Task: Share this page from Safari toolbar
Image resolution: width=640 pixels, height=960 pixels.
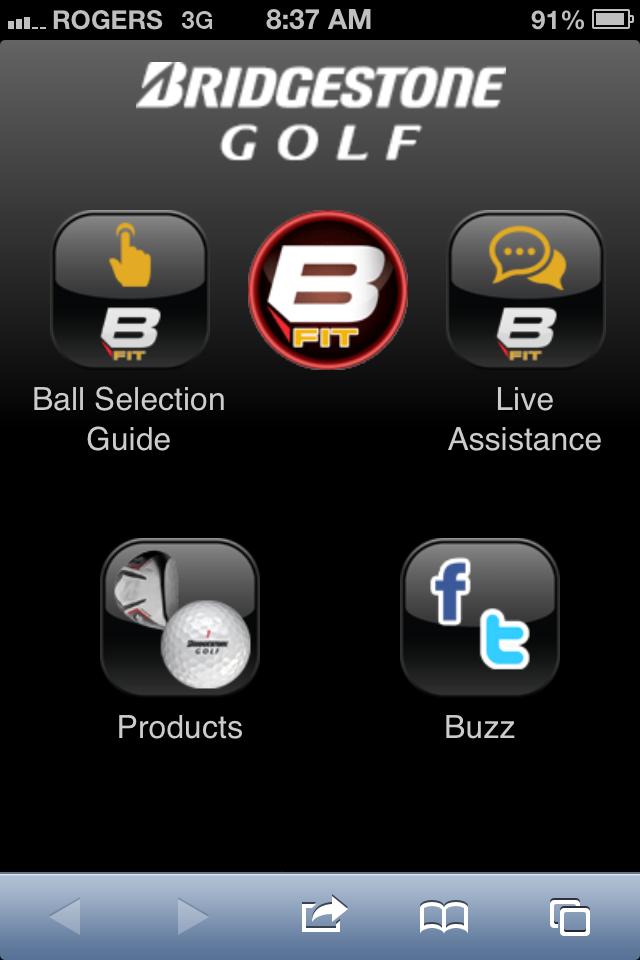Action: tap(324, 915)
